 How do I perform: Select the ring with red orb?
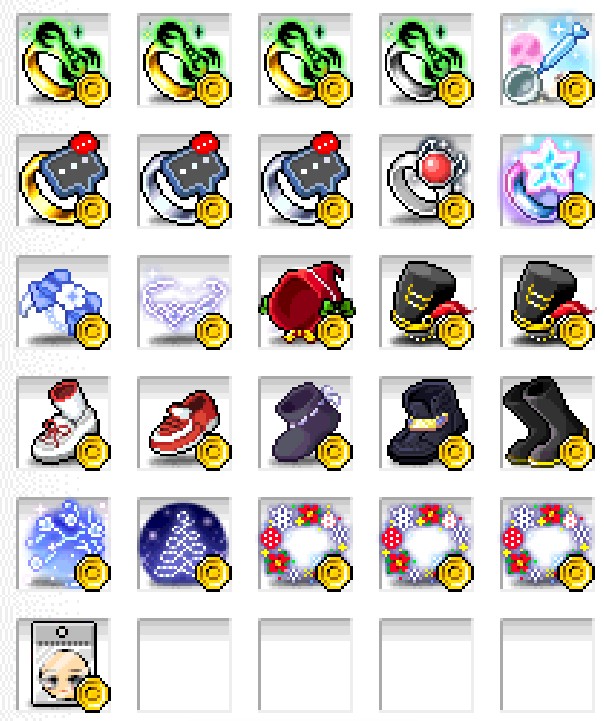tap(423, 182)
